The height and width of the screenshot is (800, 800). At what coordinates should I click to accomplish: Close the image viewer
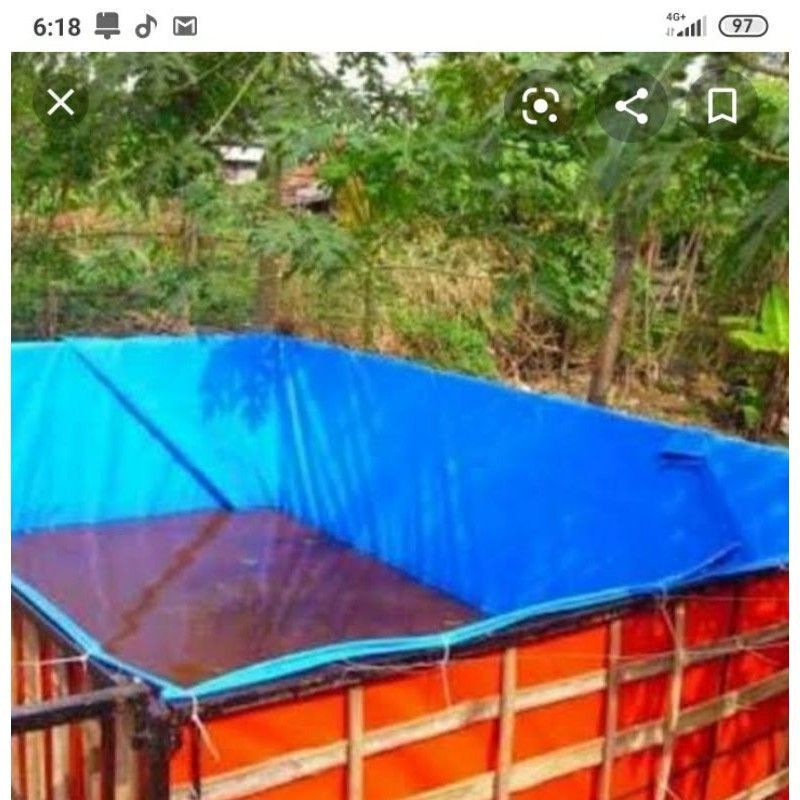click(61, 103)
